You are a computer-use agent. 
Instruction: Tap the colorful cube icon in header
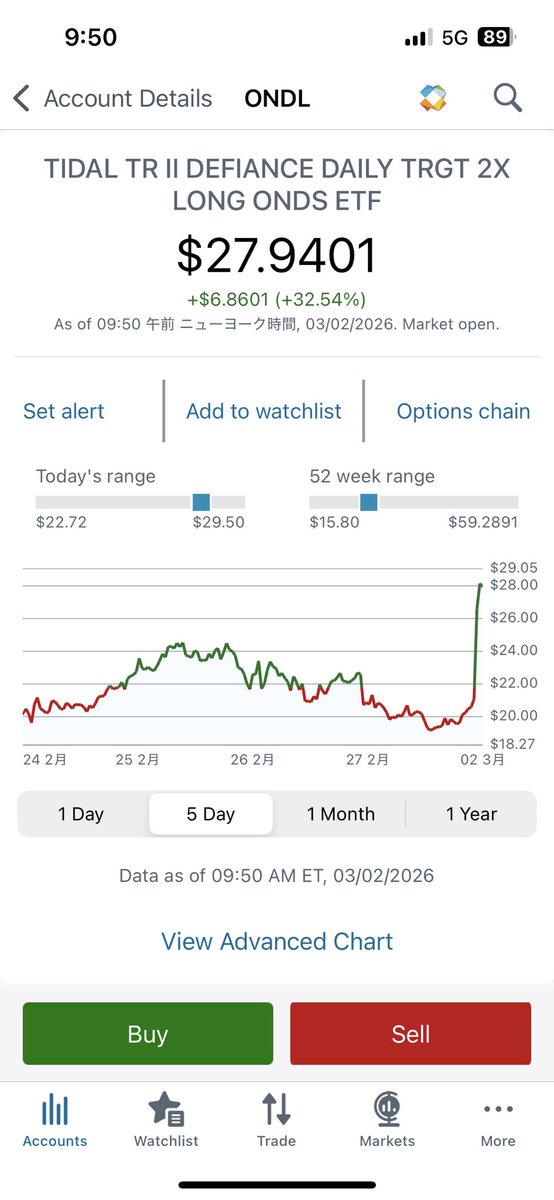[433, 97]
